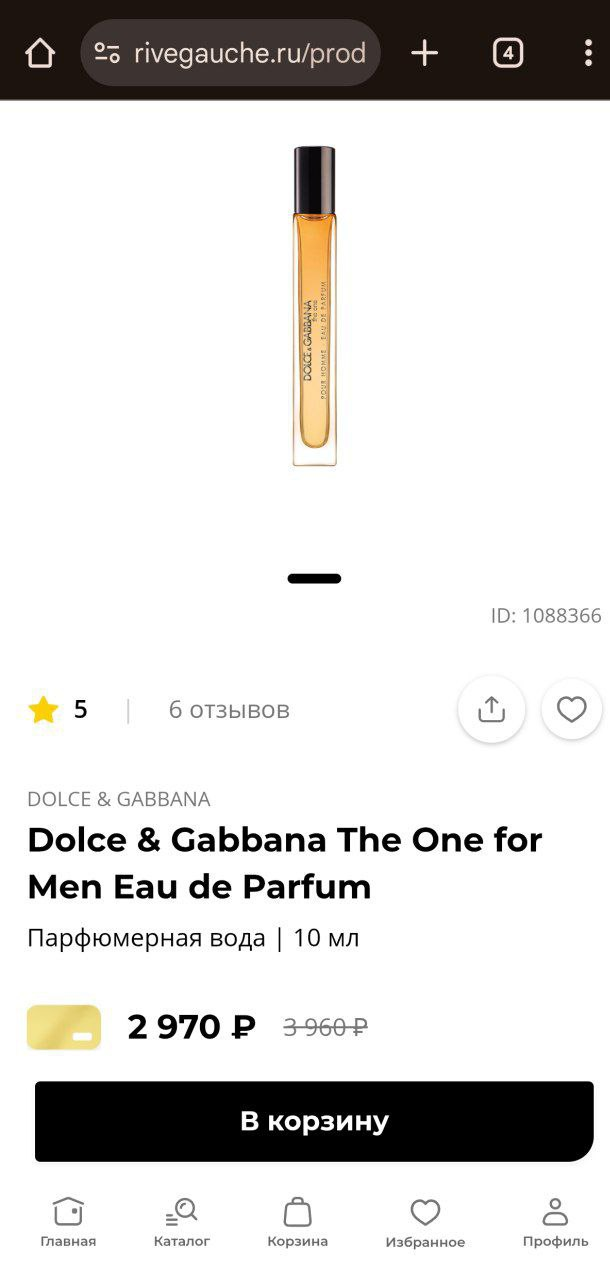Open the browser overflow menu
610x1280 pixels.
pyautogui.click(x=588, y=53)
